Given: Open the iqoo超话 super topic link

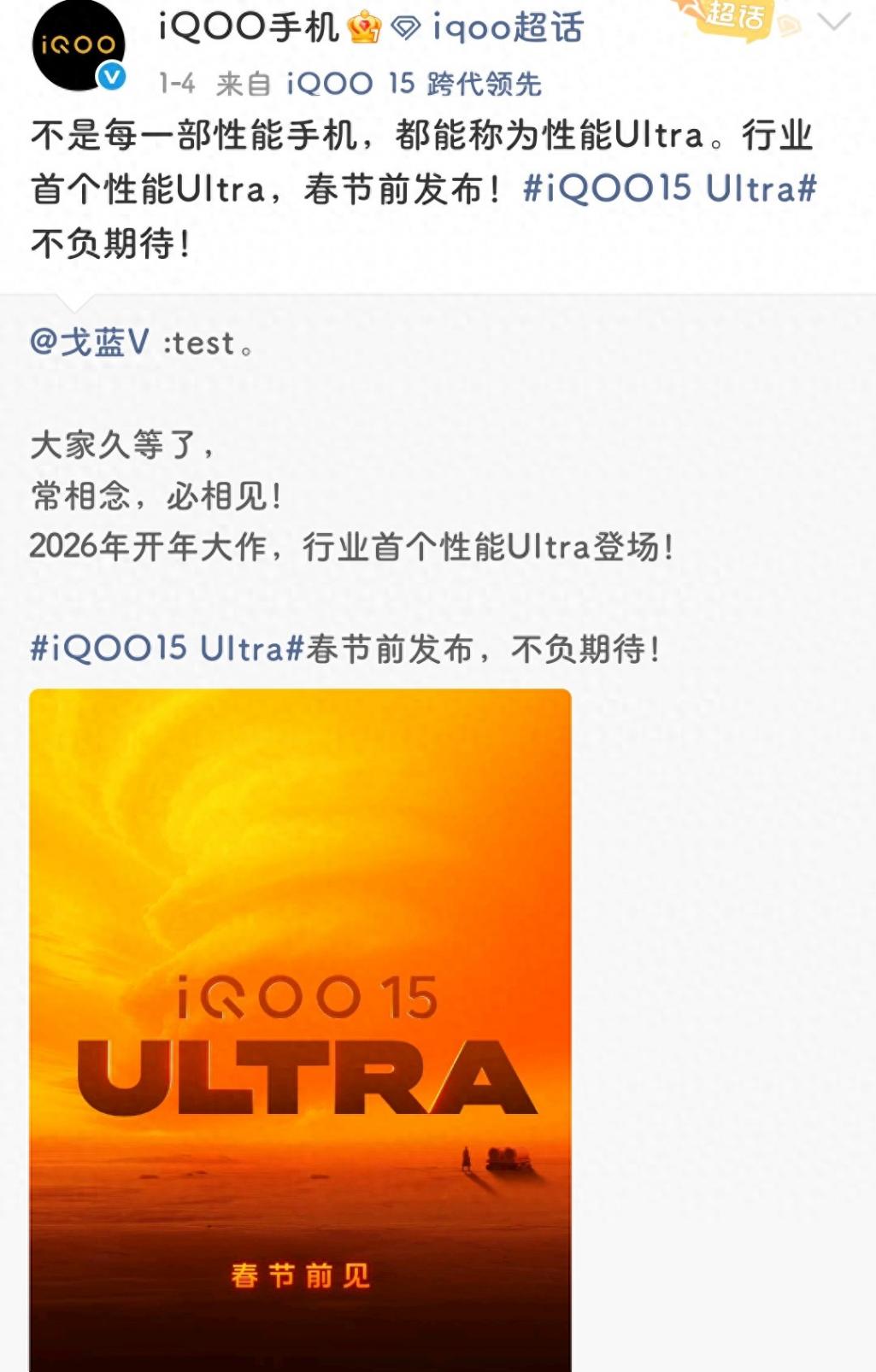Looking at the screenshot, I should tap(506, 27).
